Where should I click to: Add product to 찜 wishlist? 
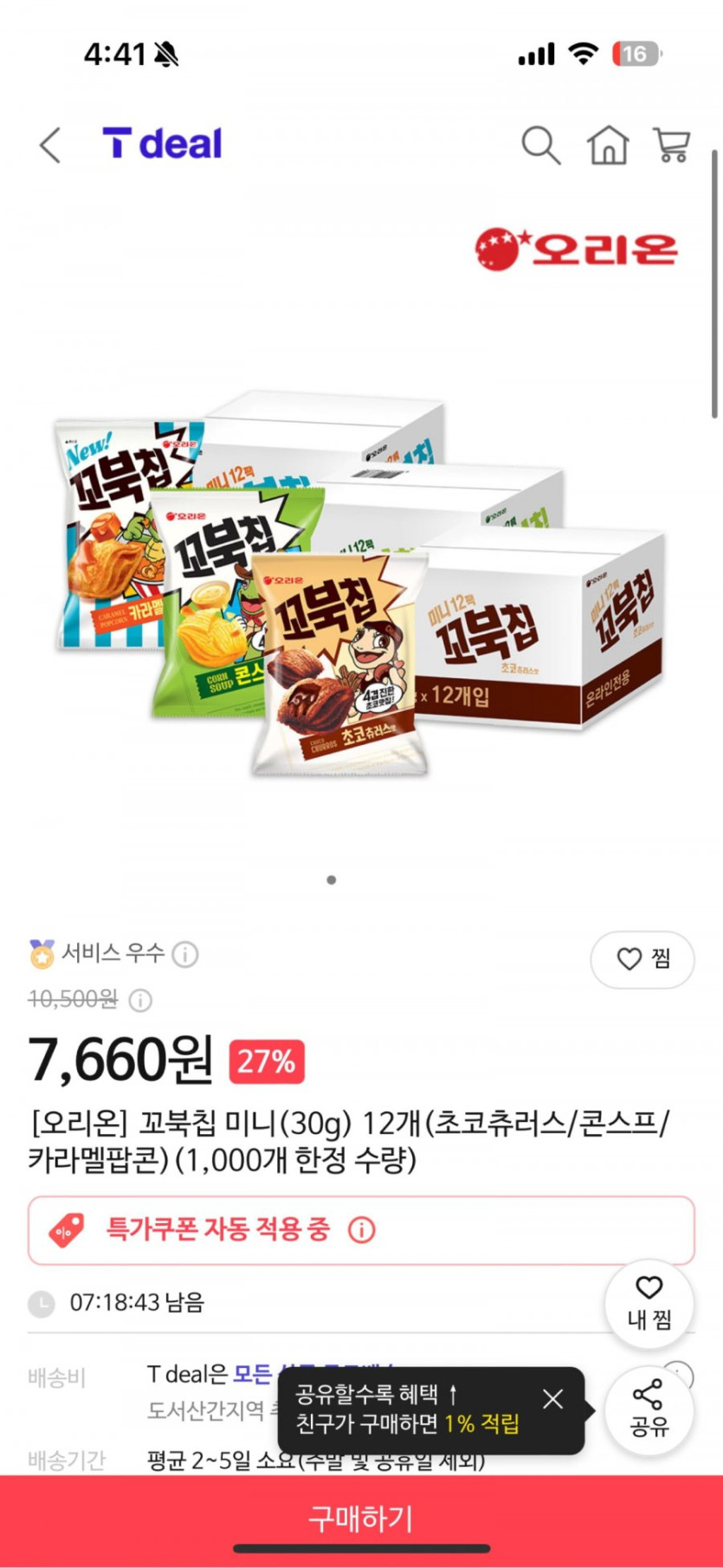coord(642,958)
